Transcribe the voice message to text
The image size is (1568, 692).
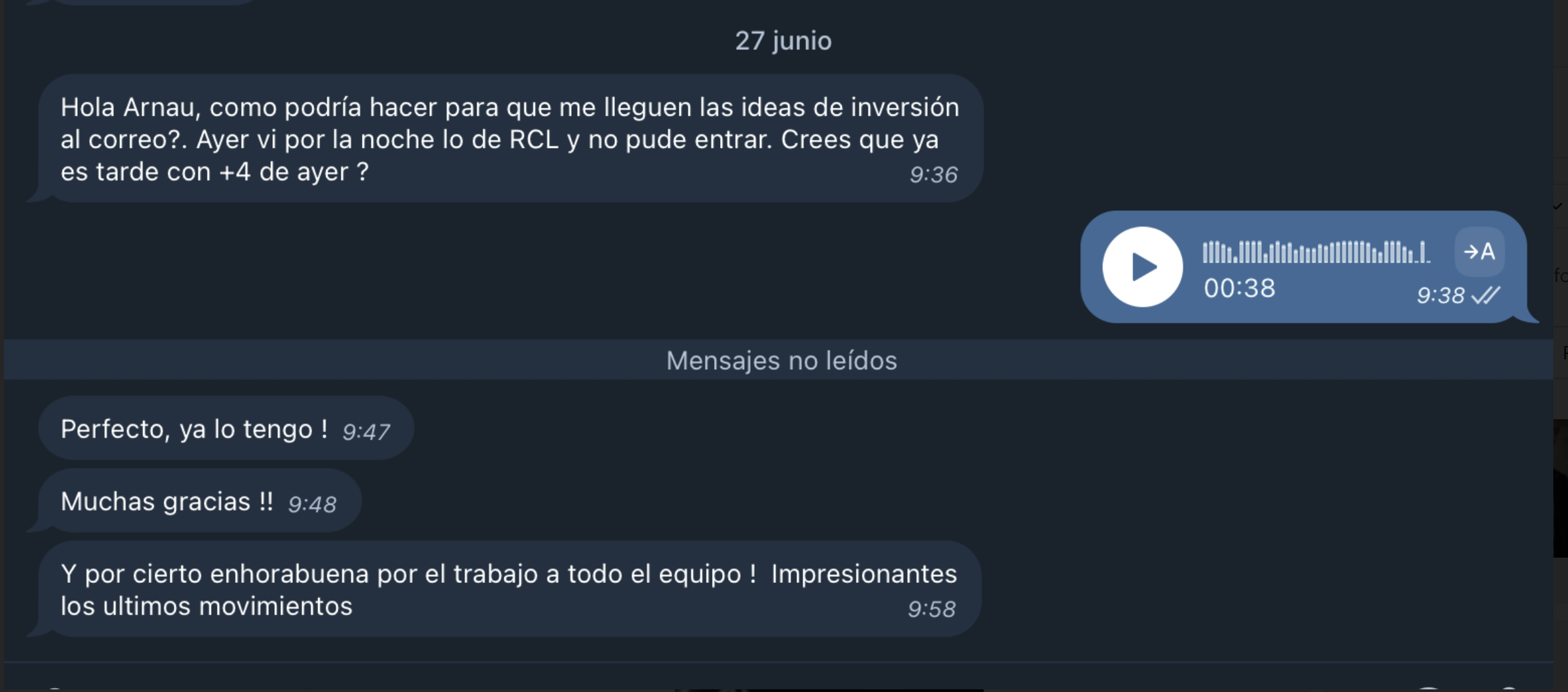1479,252
